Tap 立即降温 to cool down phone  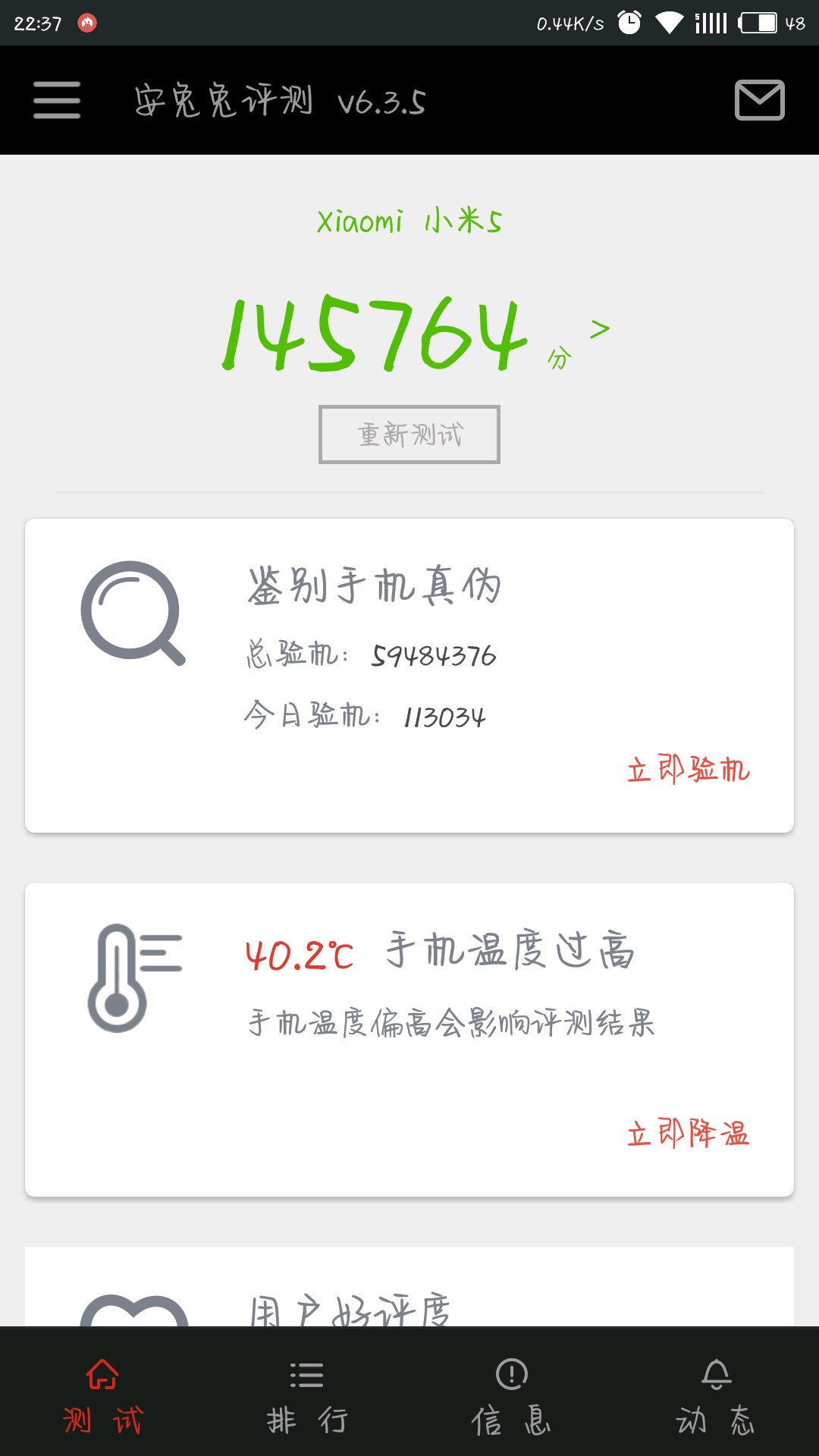[x=688, y=1134]
